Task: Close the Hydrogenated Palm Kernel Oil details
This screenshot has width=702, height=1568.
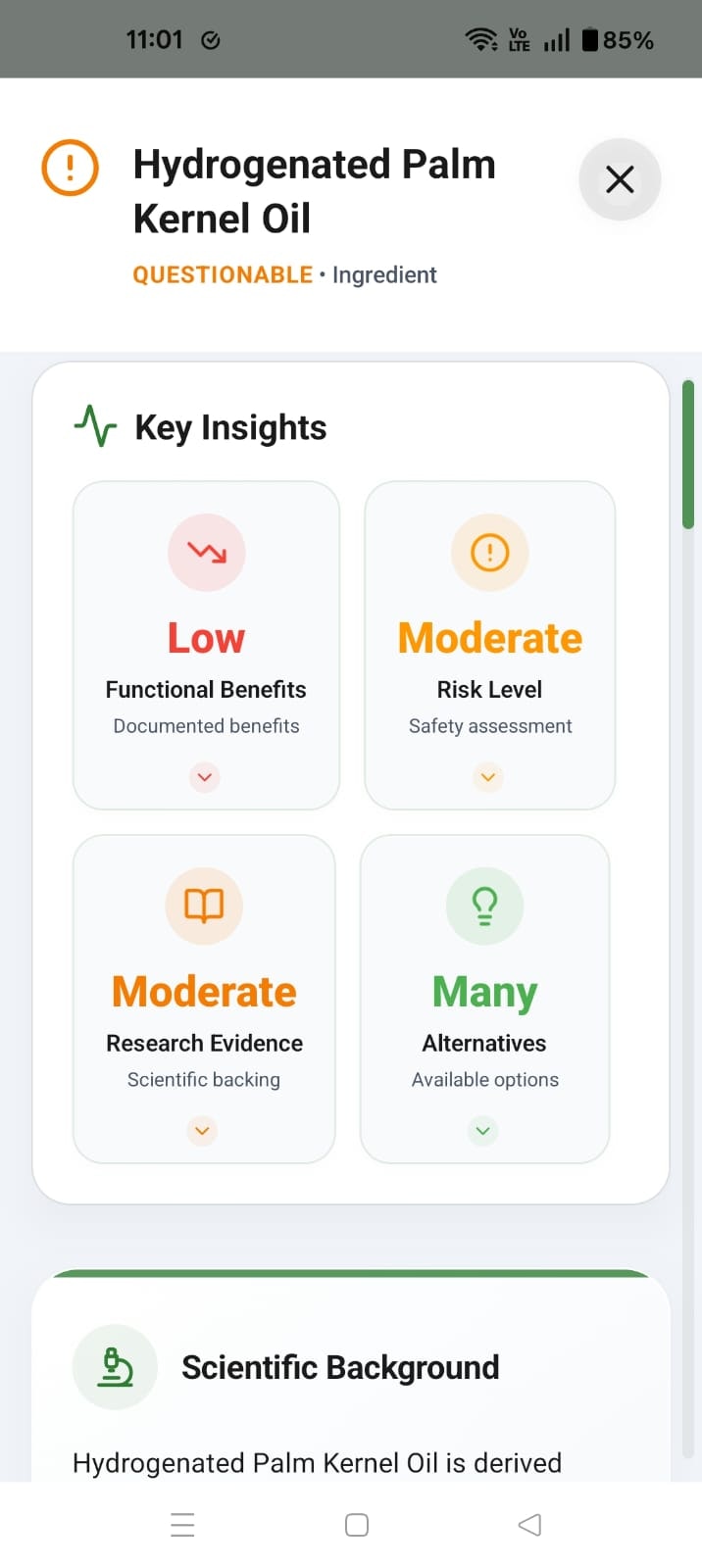Action: (x=620, y=179)
